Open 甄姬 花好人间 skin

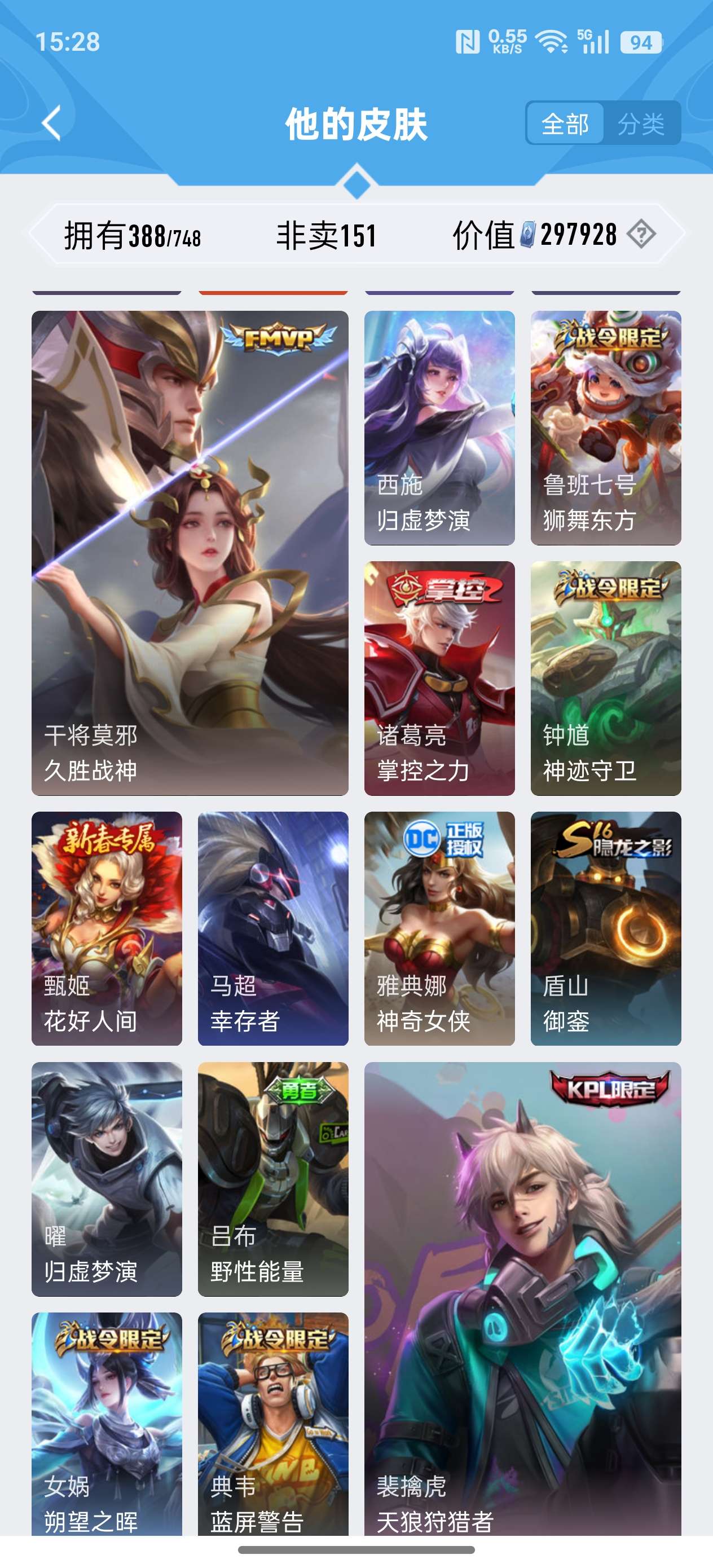tap(107, 928)
